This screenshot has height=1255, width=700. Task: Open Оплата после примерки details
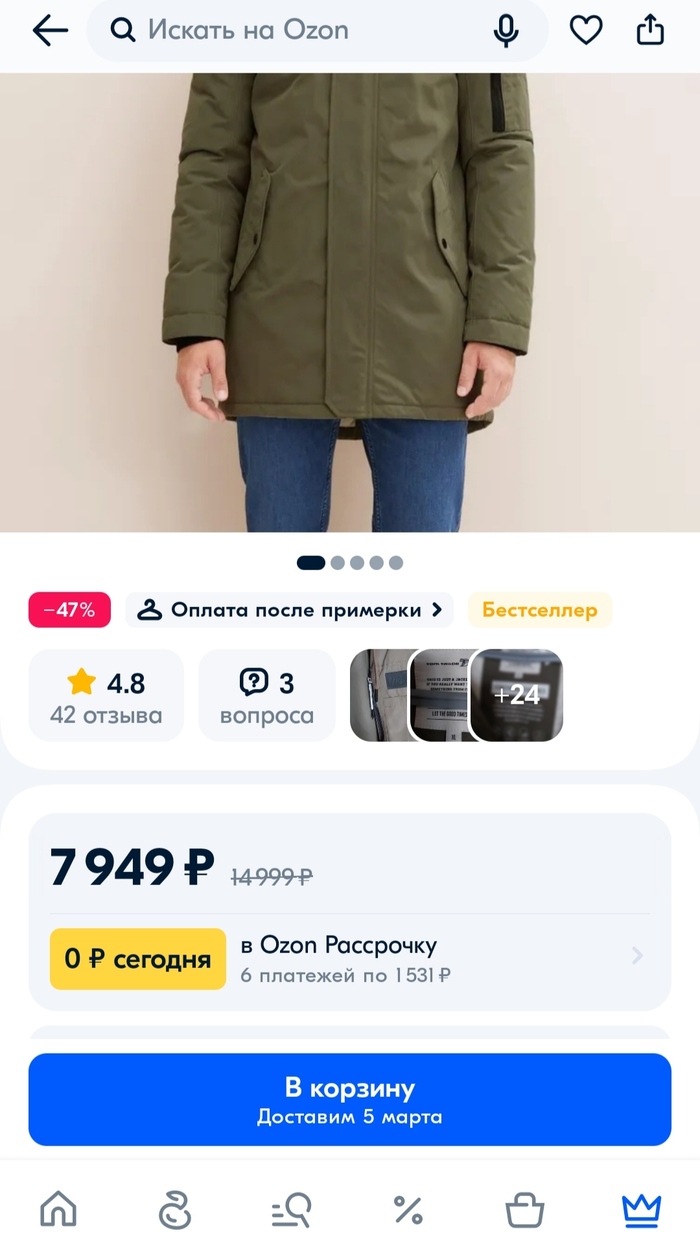coord(290,610)
